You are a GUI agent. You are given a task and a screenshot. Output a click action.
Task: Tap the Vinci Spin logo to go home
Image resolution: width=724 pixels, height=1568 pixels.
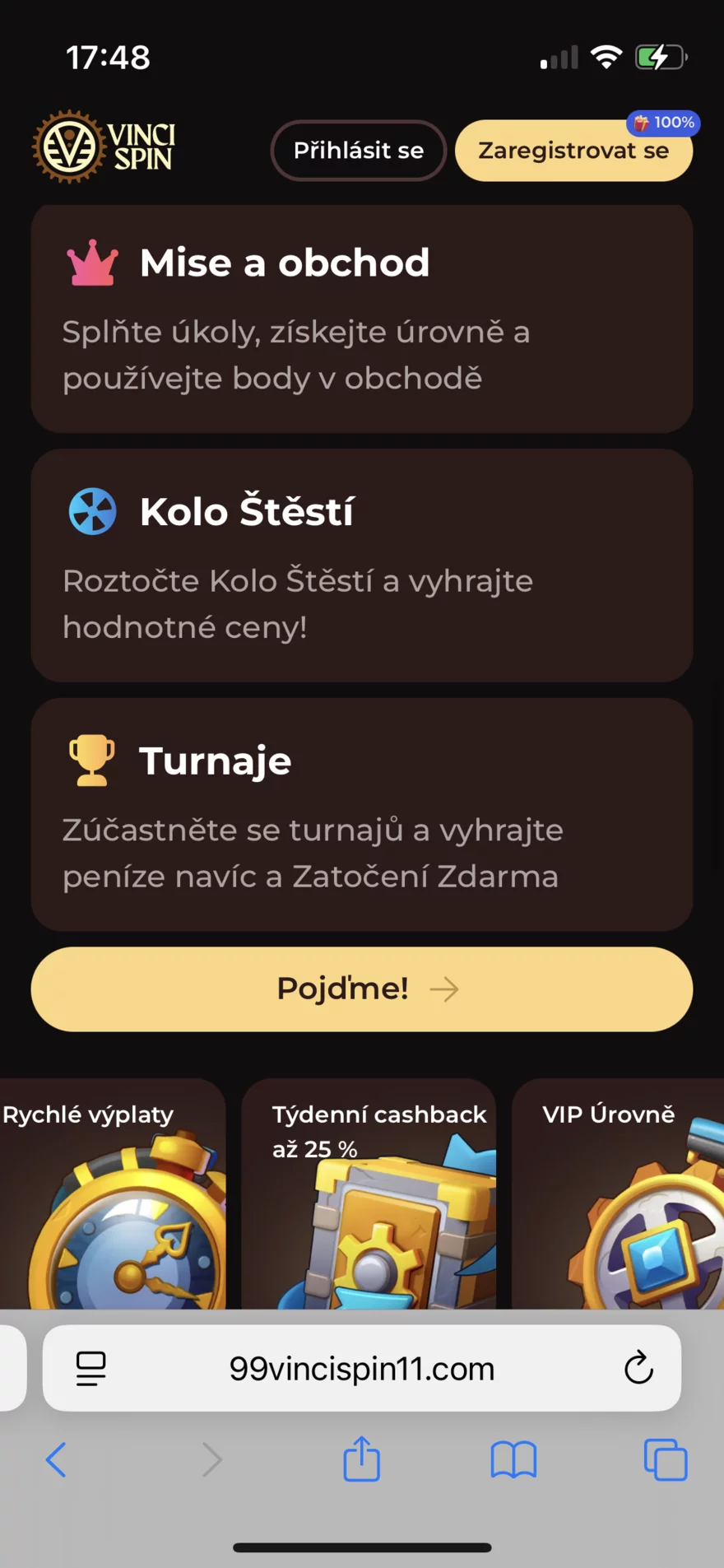[104, 147]
